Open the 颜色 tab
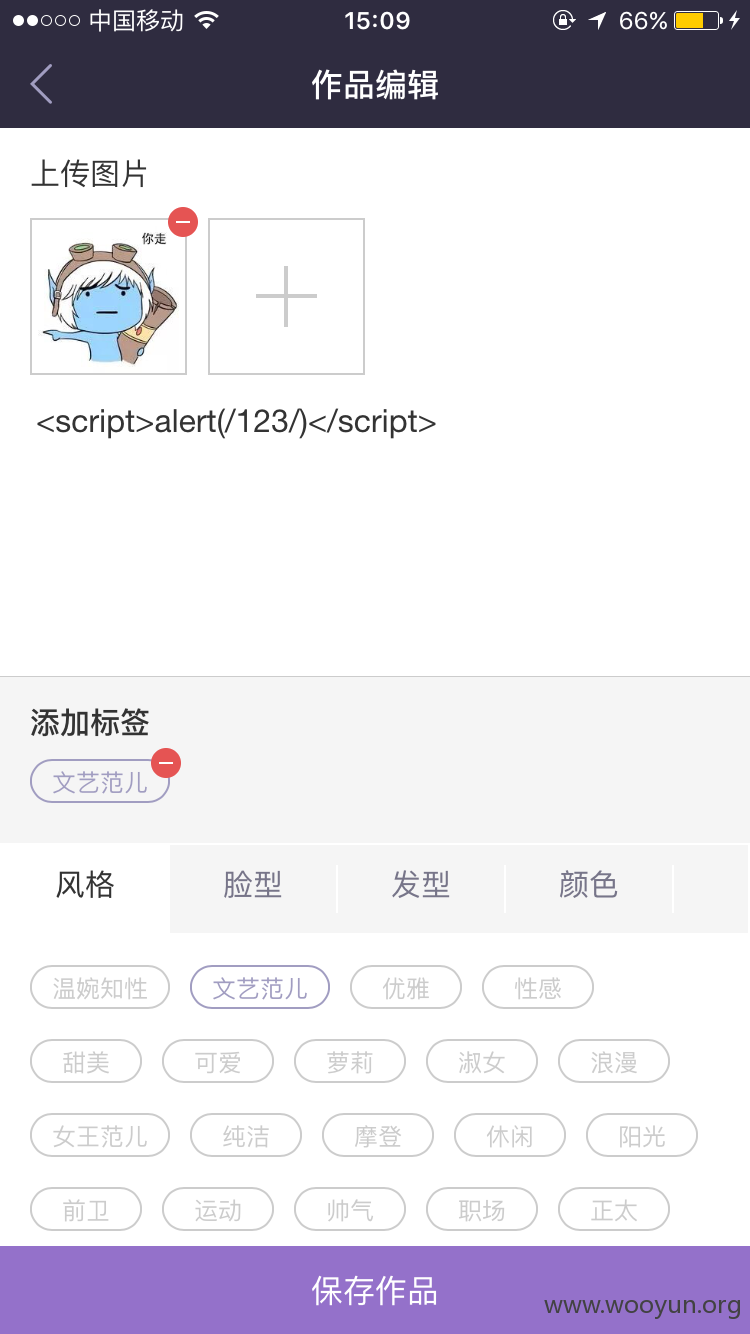The width and height of the screenshot is (750, 1334). (589, 886)
